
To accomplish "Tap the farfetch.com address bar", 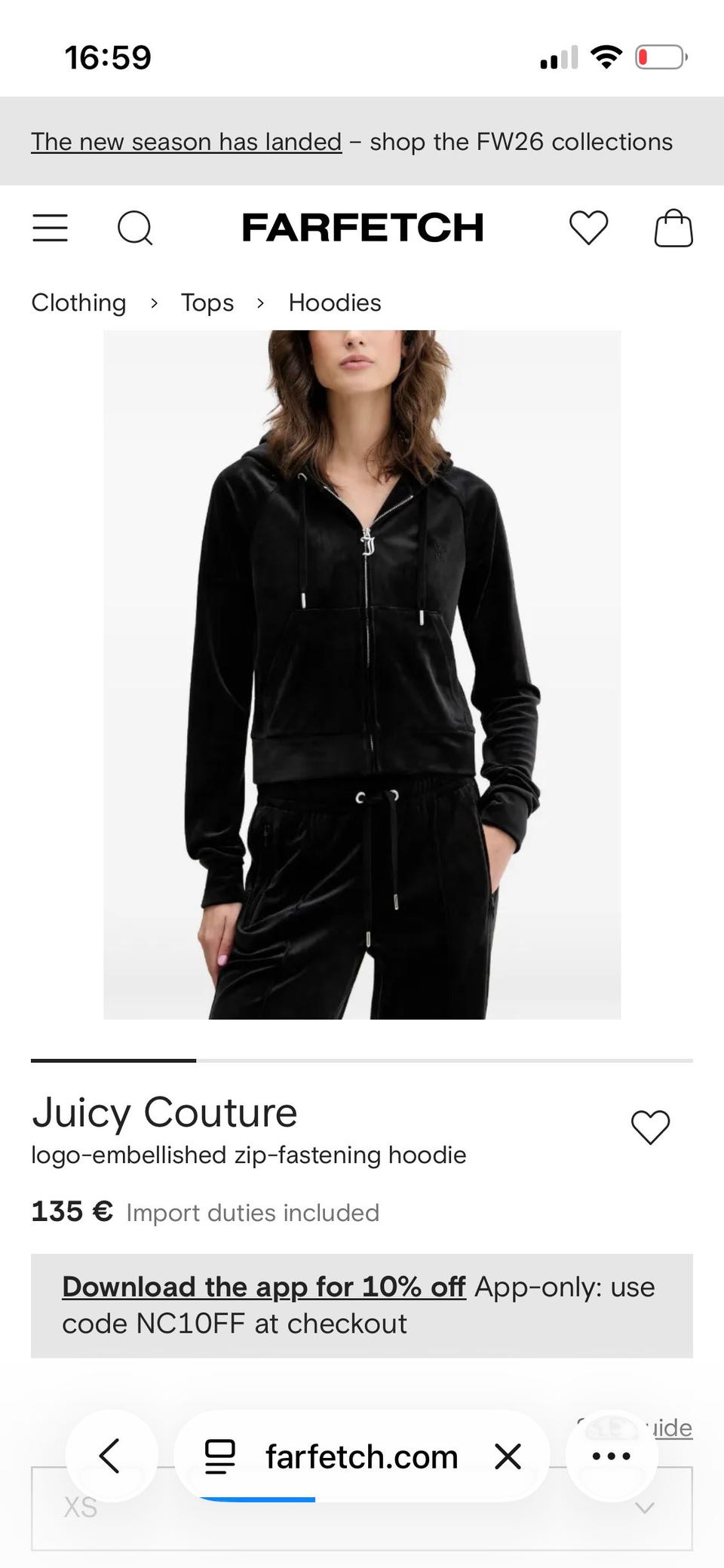I will (x=362, y=1456).
